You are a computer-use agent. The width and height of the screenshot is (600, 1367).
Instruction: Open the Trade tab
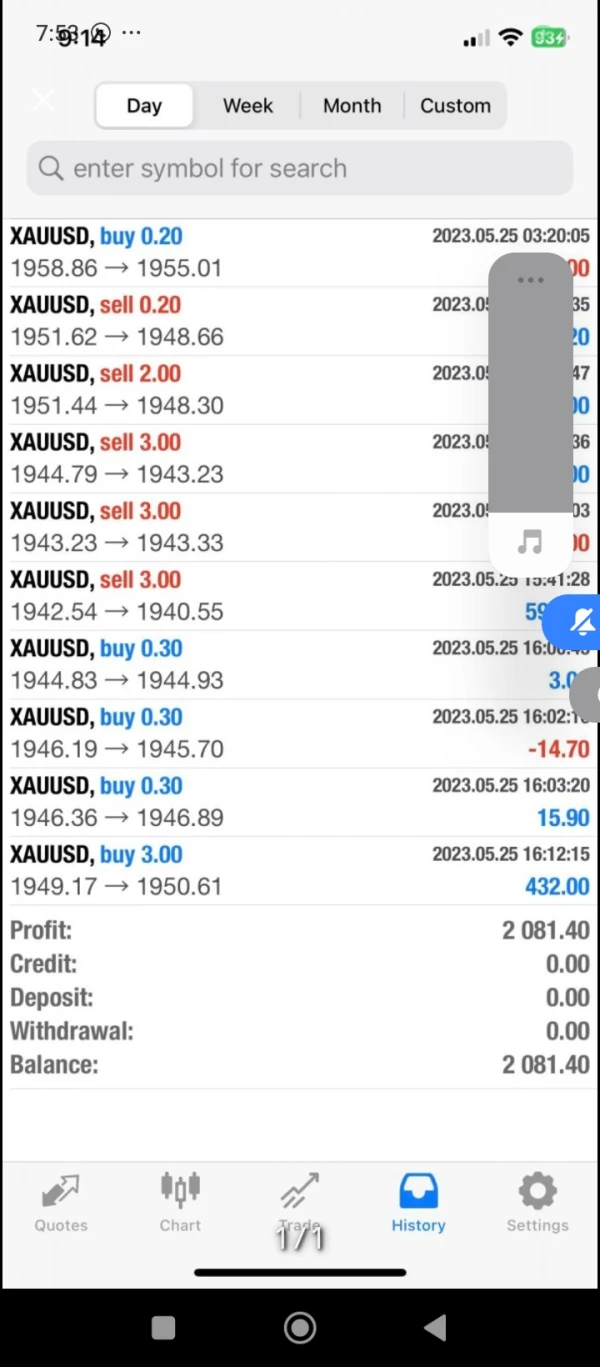click(299, 1203)
